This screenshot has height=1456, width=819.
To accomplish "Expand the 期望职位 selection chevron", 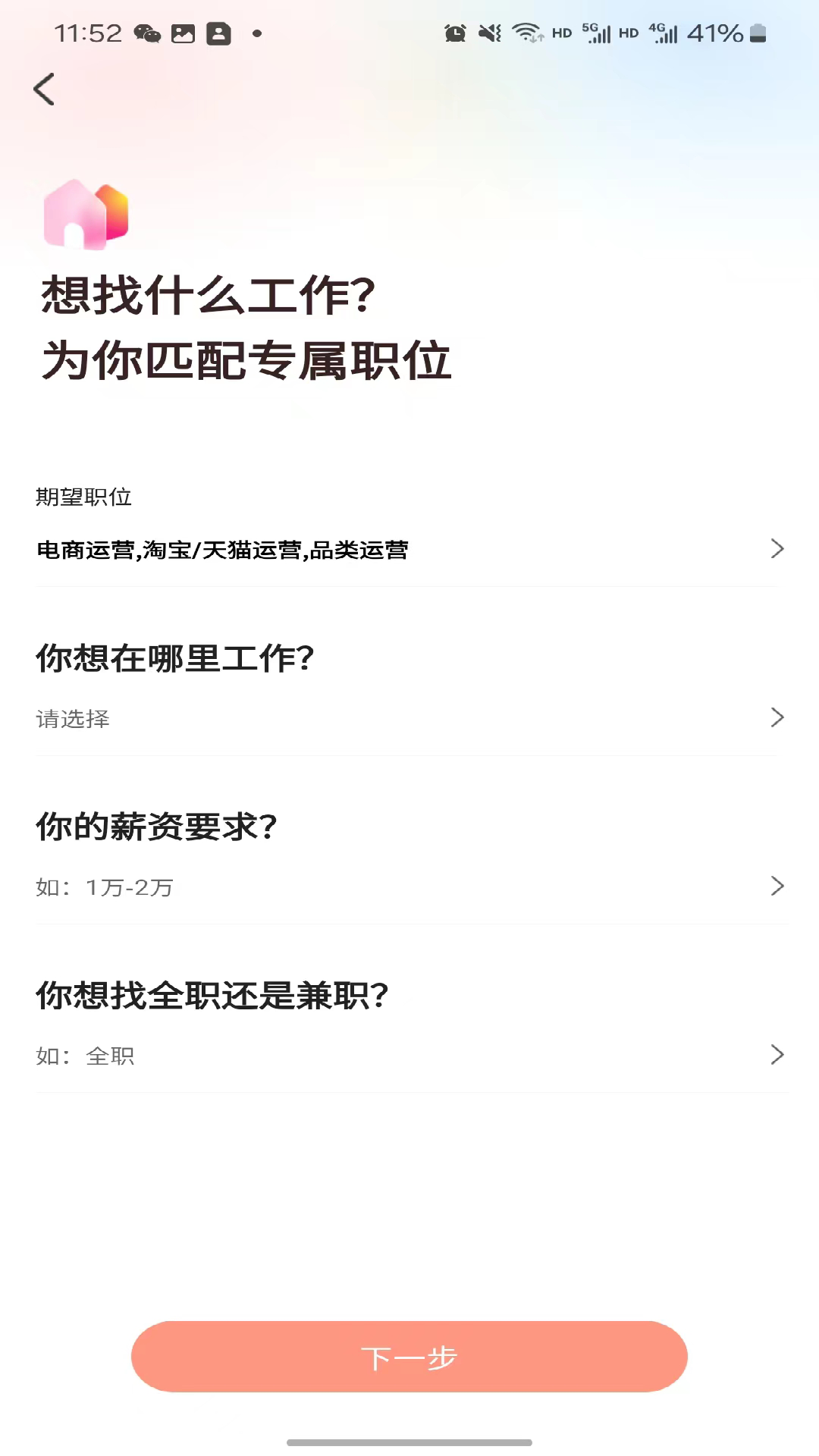I will tap(777, 549).
